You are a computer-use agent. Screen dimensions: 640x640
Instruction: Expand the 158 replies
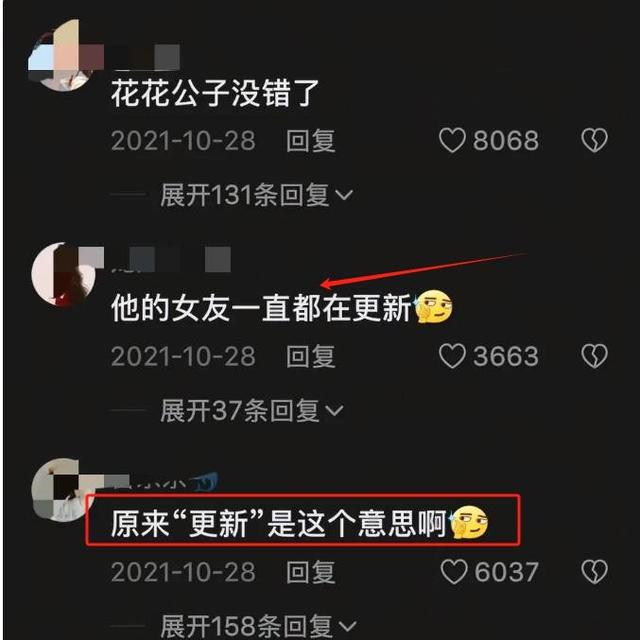256,625
